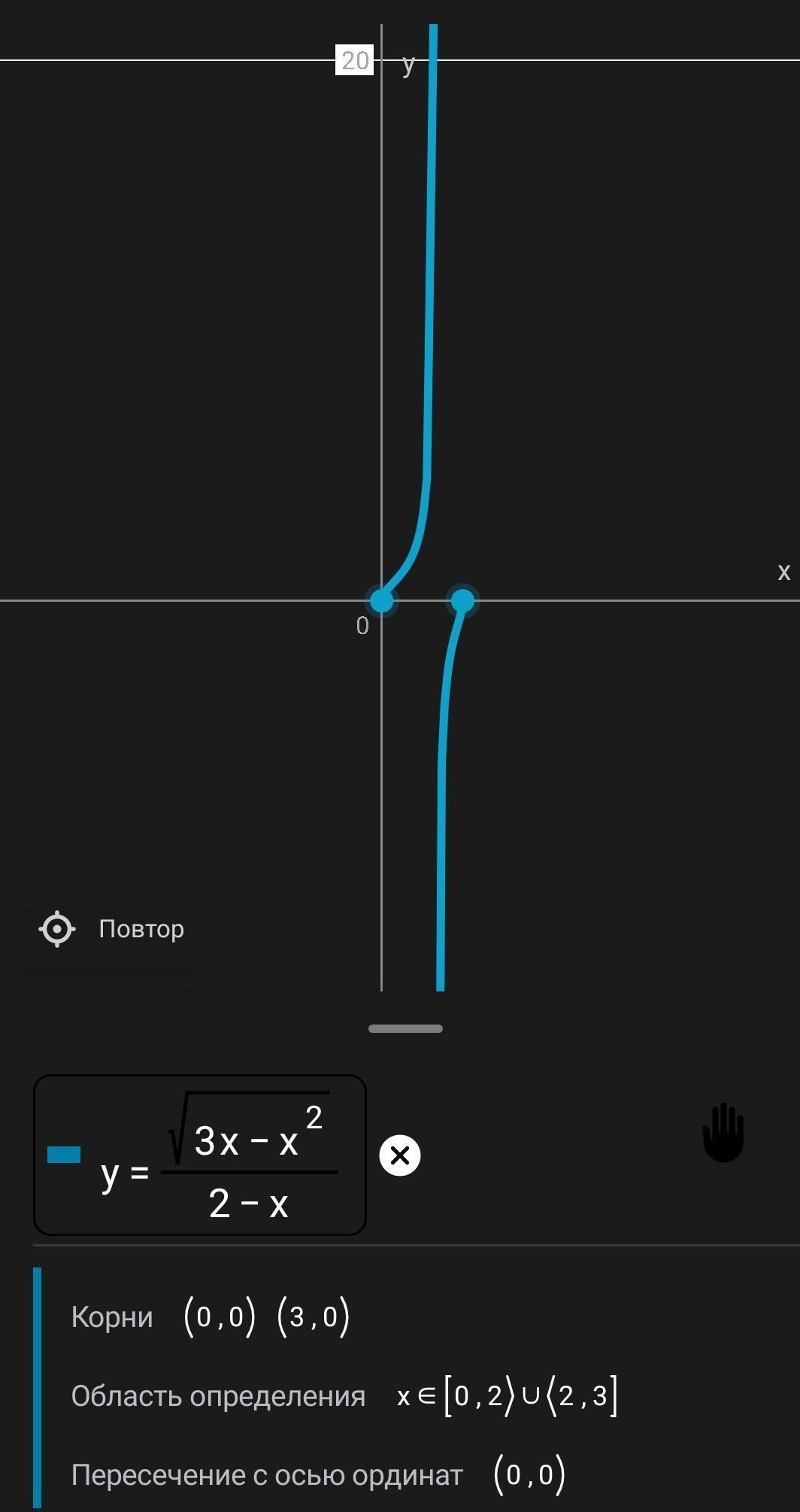Tap the bottom sheet drag handle
The width and height of the screenshot is (800, 1512).
point(405,1028)
